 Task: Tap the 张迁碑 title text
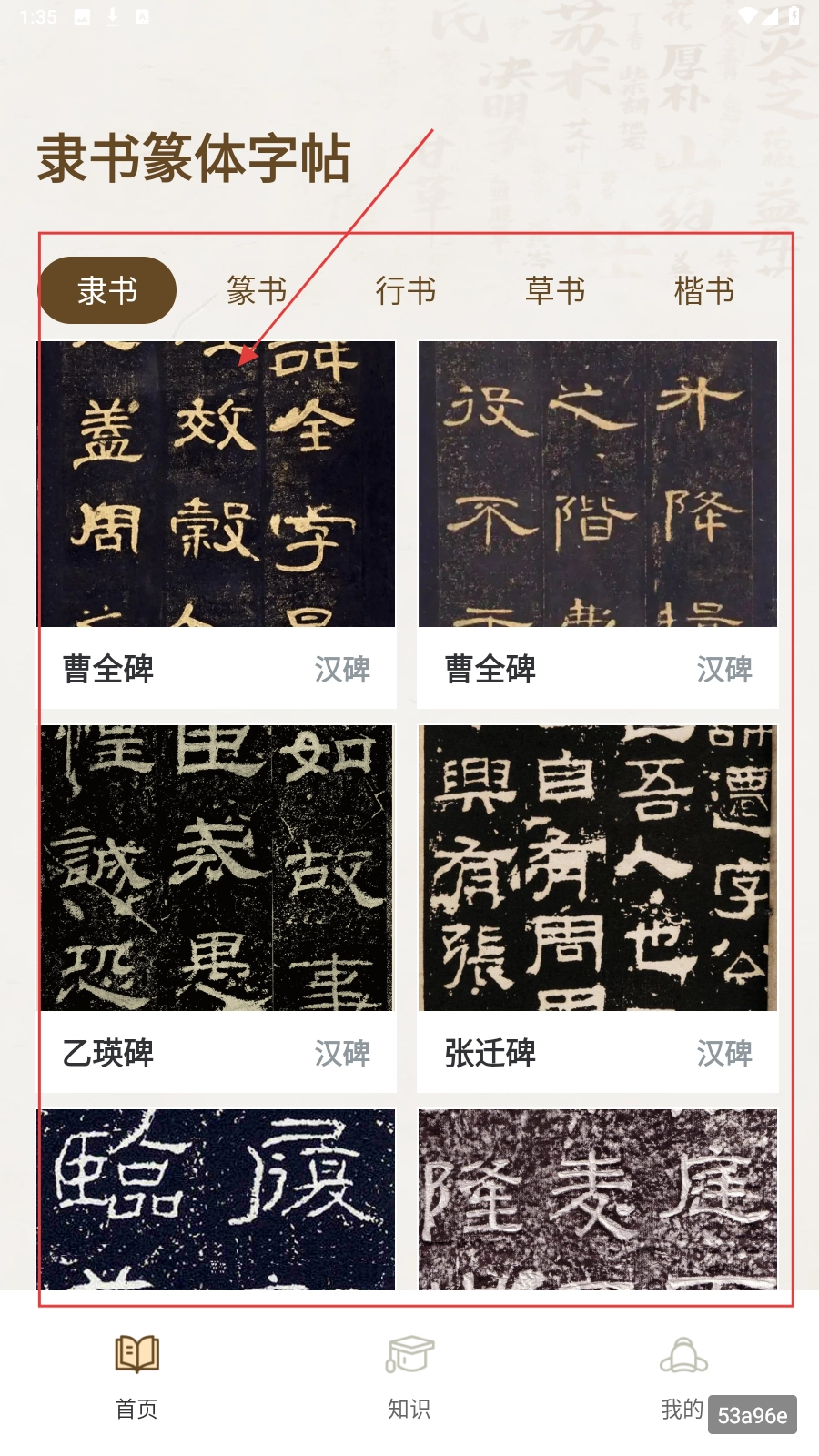pyautogui.click(x=489, y=1055)
